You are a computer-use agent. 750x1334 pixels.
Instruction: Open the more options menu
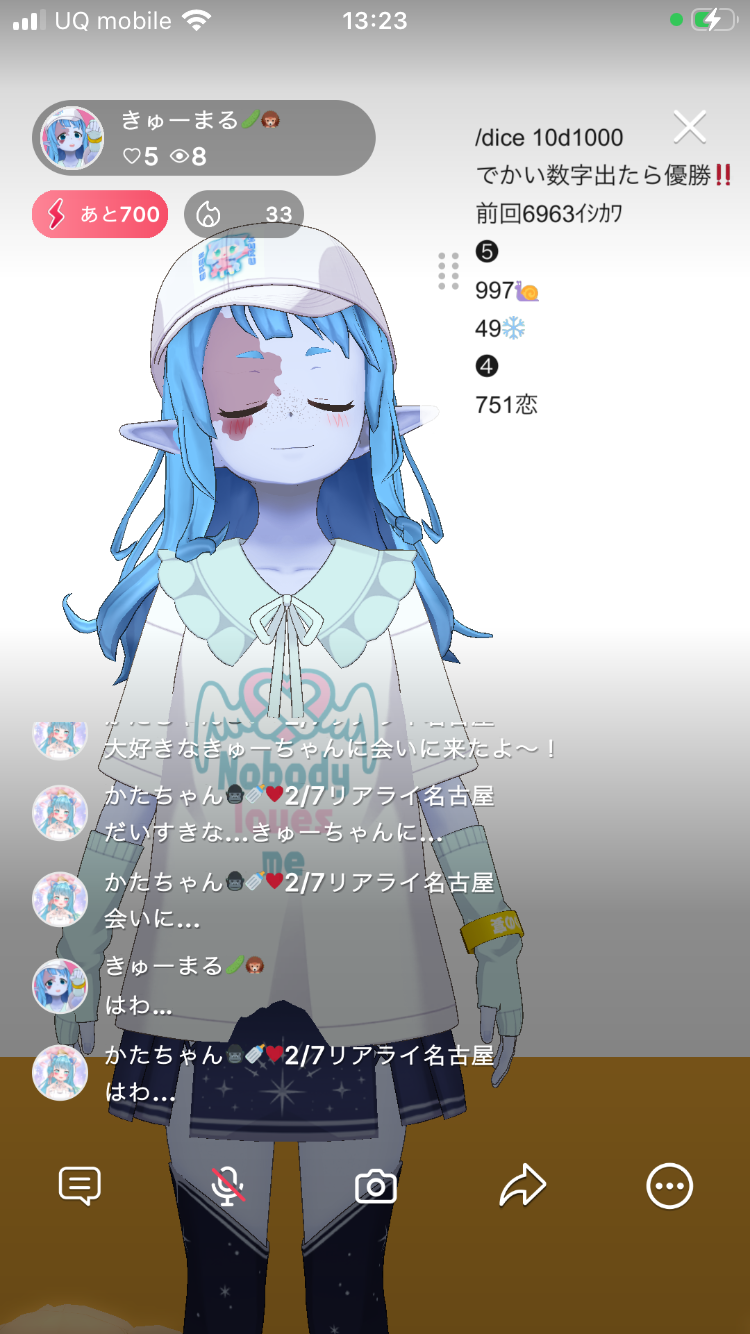669,1186
